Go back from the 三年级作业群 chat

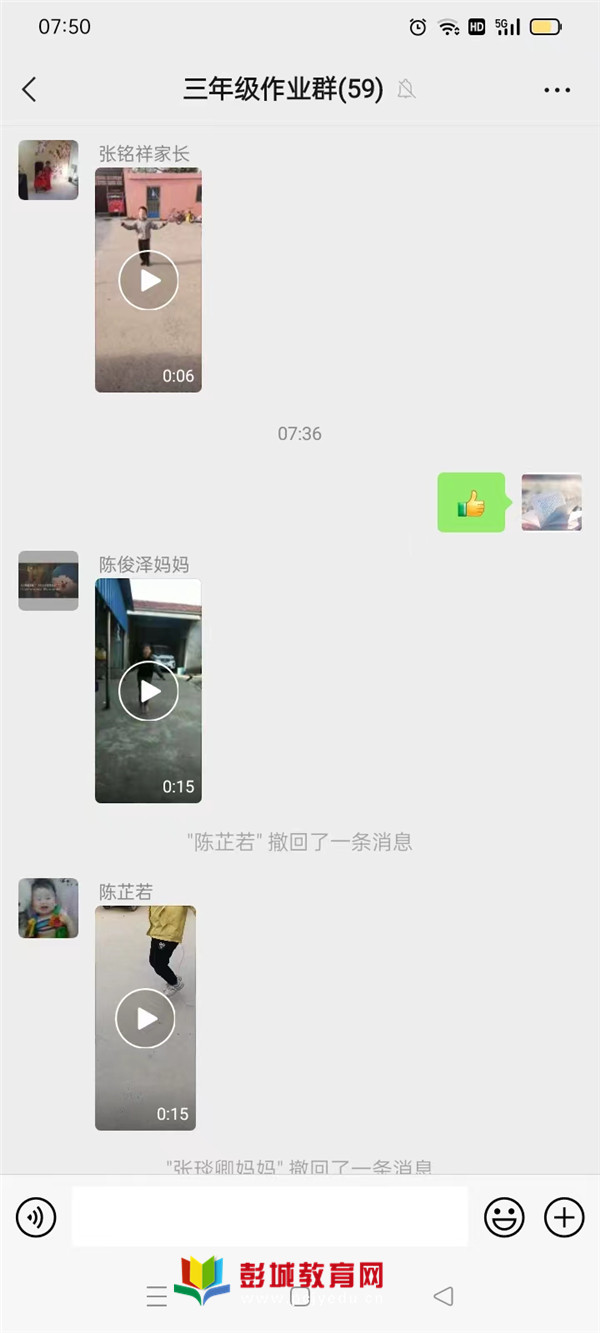tap(29, 89)
